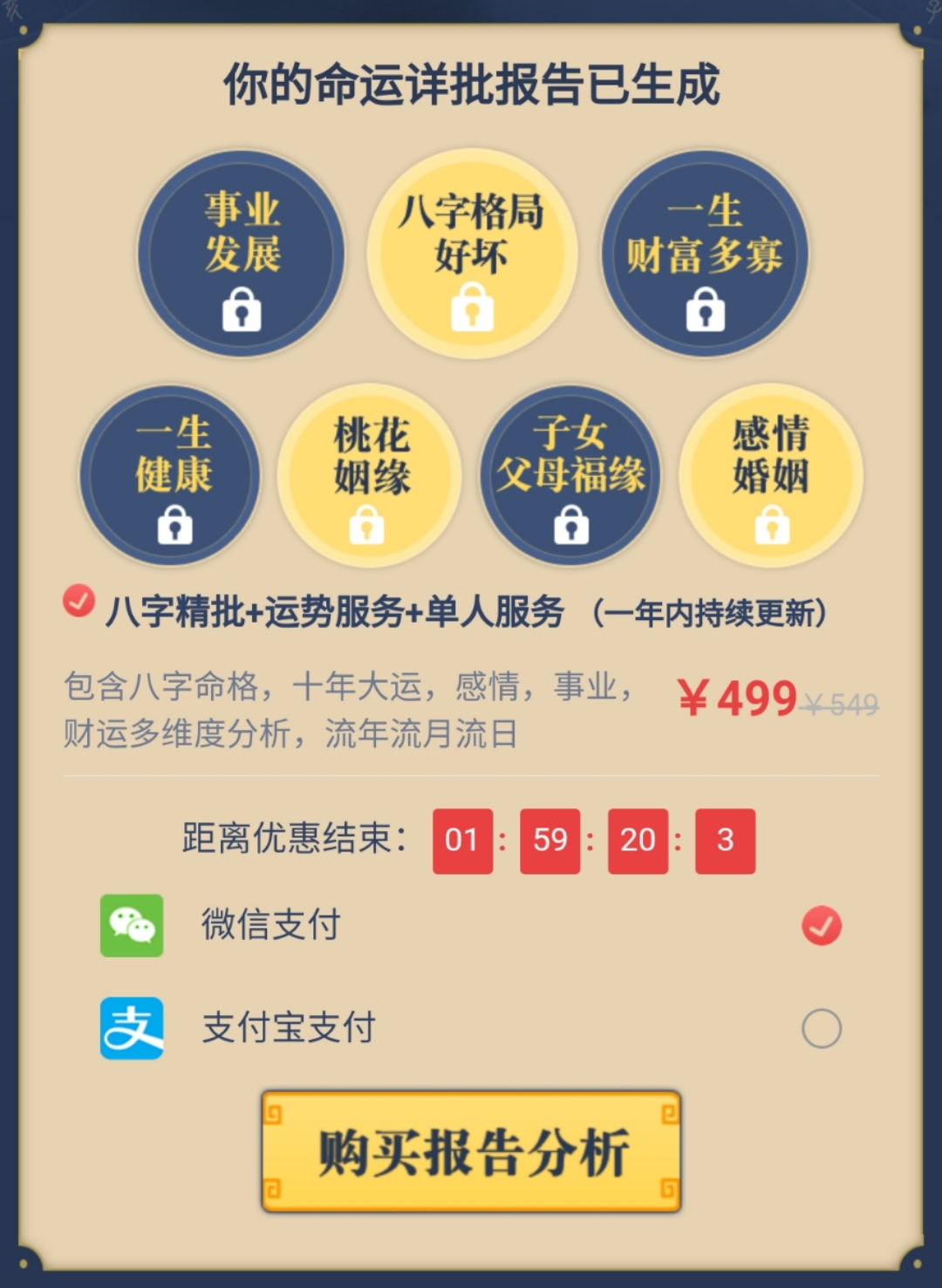This screenshot has width=942, height=1288.
Task: Choose 支付宝支付 as payment method
Action: tap(822, 1028)
